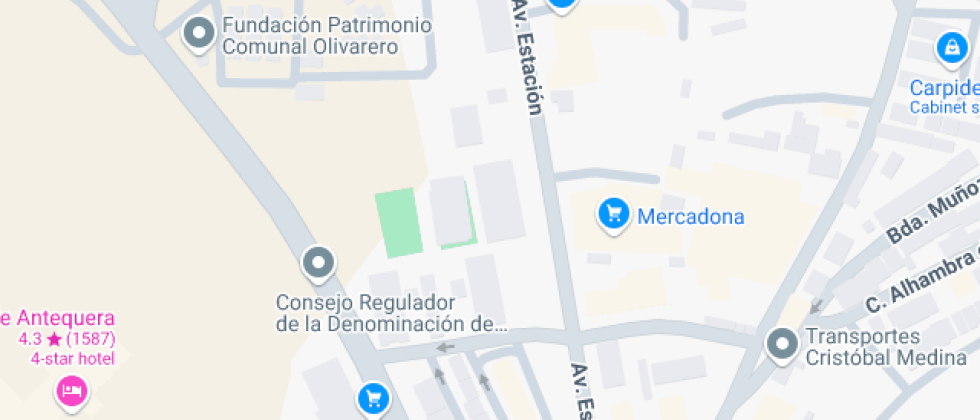Open the 4-star hotel Antequera marker

click(70, 390)
